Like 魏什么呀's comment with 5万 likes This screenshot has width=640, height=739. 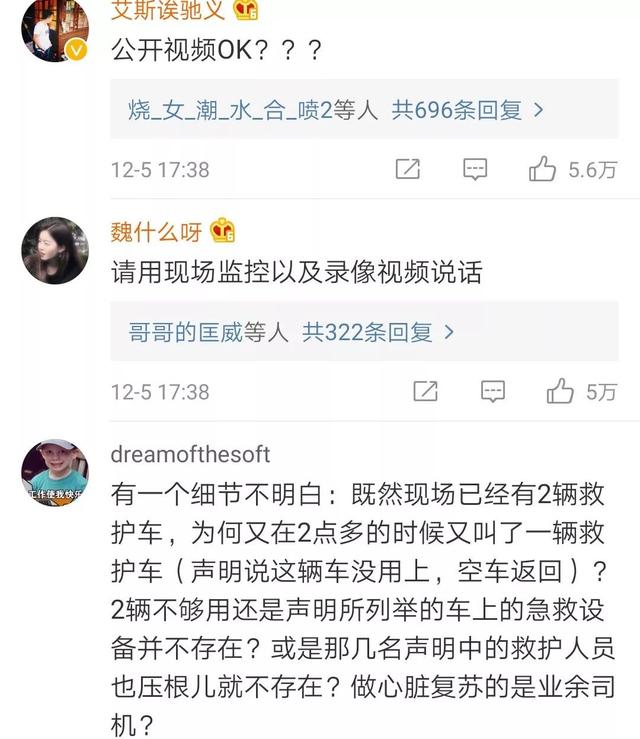(560, 391)
